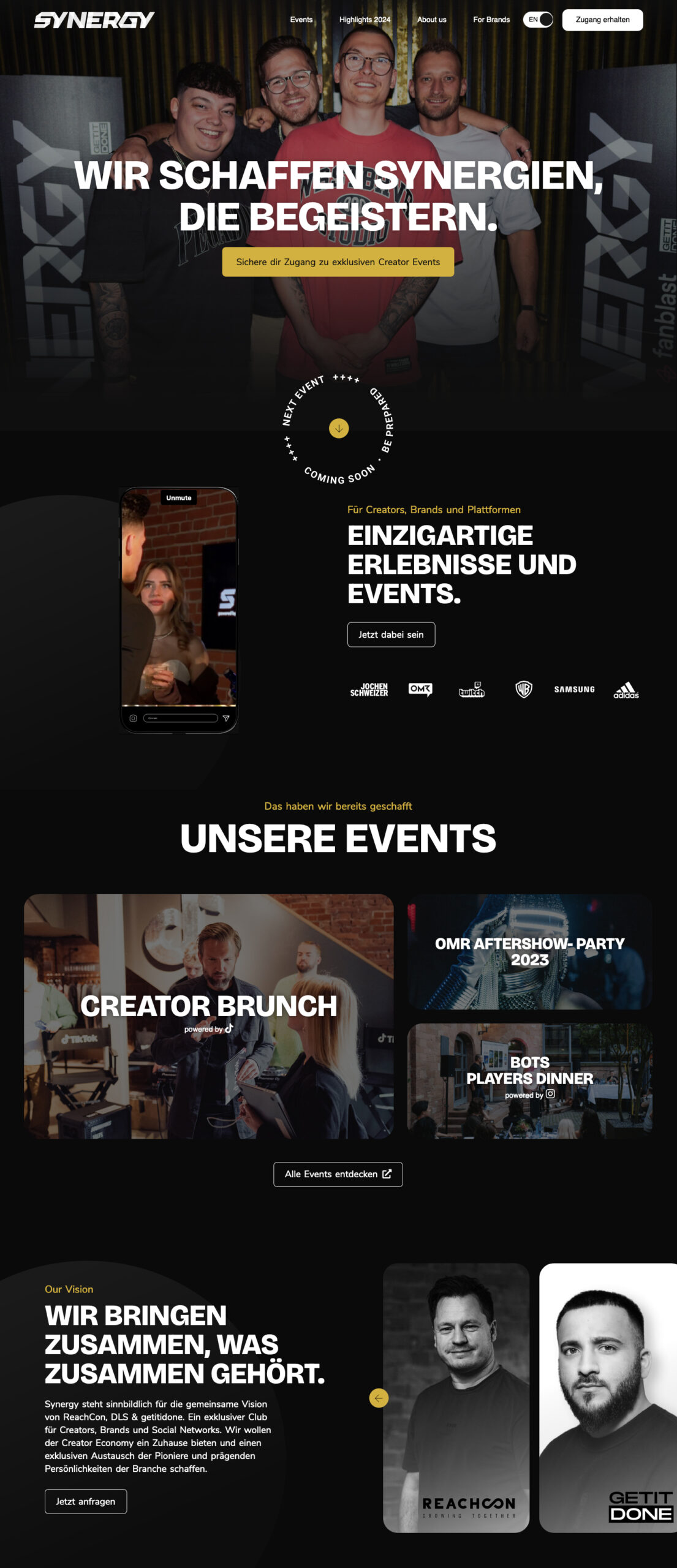677x1568 pixels.
Task: Tap the yellow down arrow in the Next Event circle
Action: 339,428
